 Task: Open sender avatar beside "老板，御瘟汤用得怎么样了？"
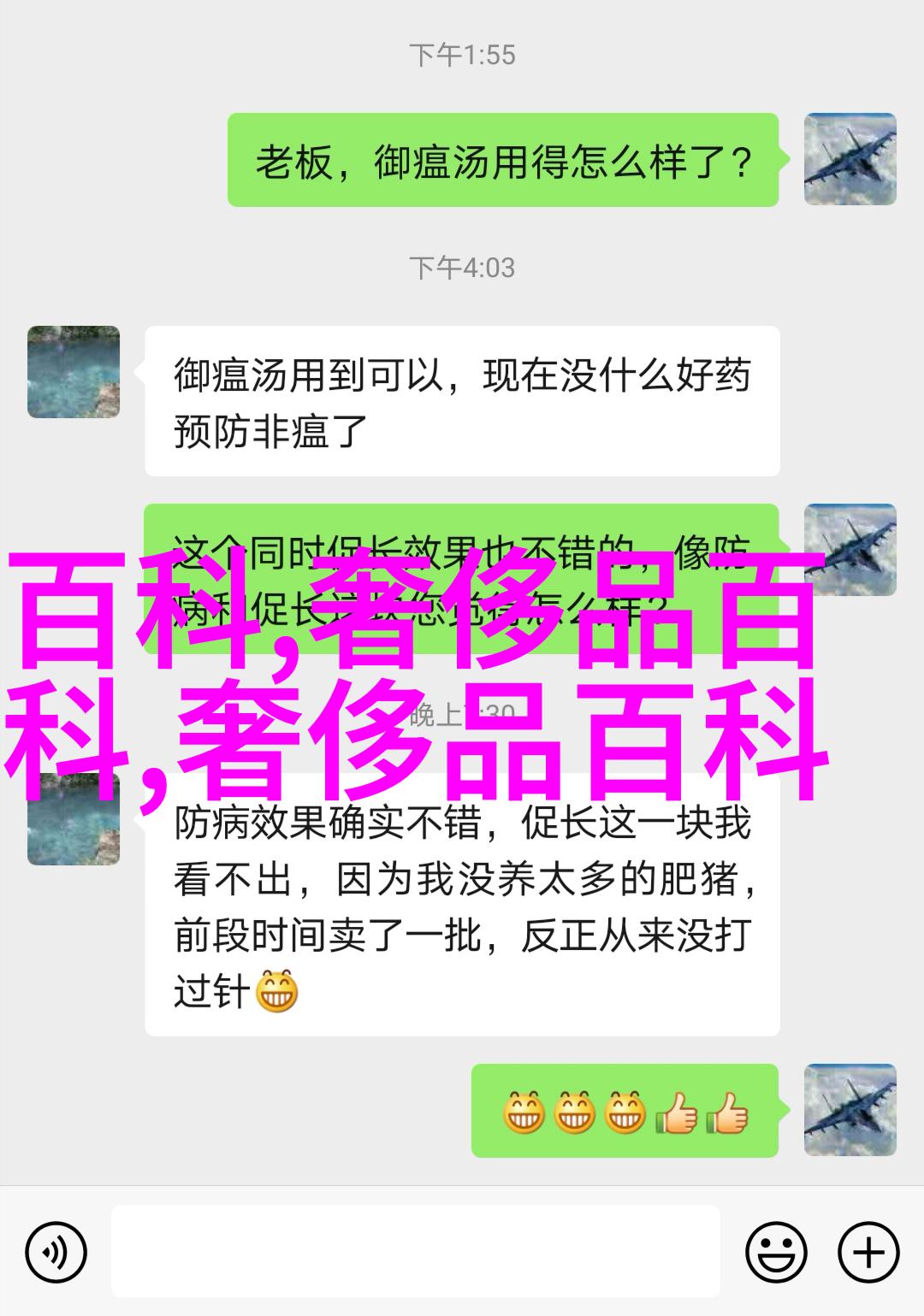pyautogui.click(x=850, y=159)
